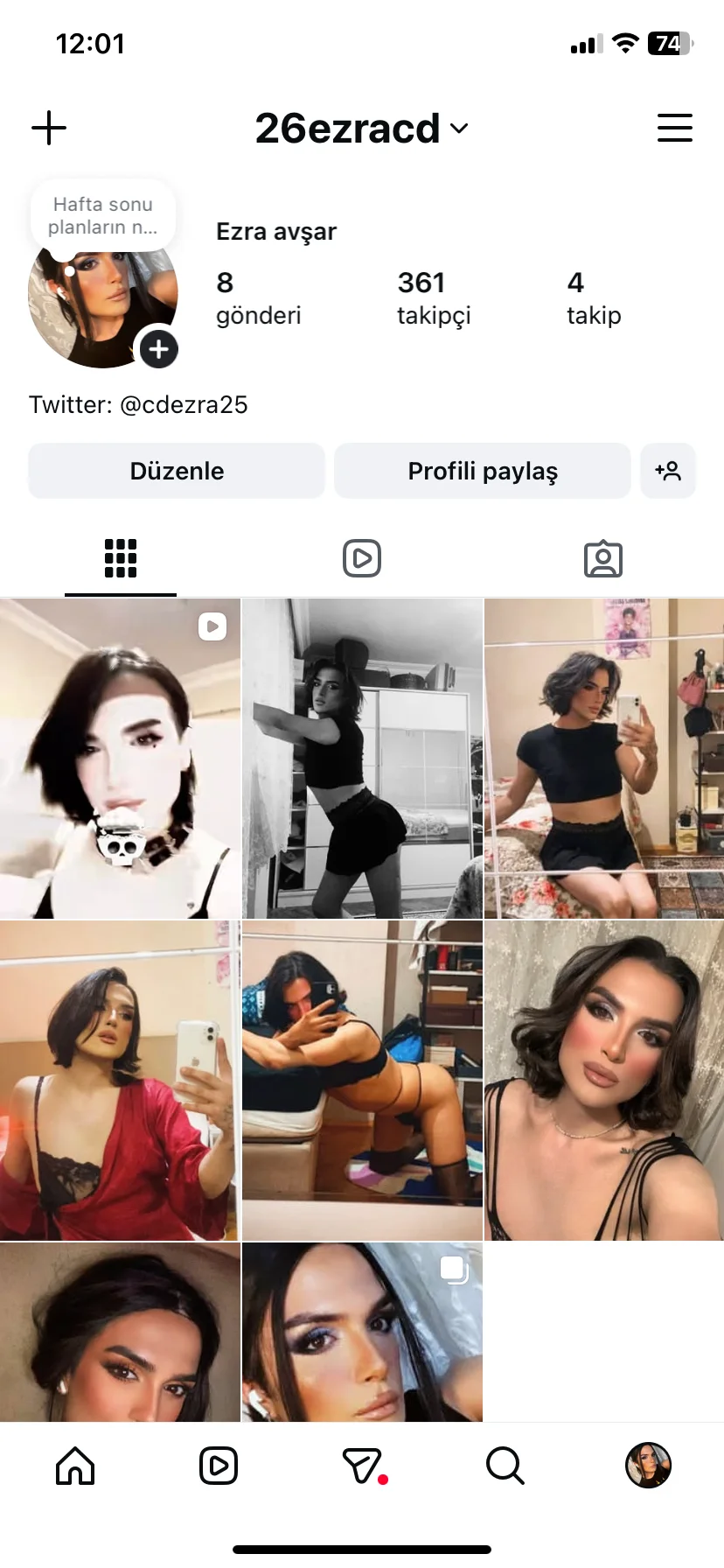This screenshot has height=1568, width=724.
Task: Open the video post with skull filter
Action: pos(120,759)
